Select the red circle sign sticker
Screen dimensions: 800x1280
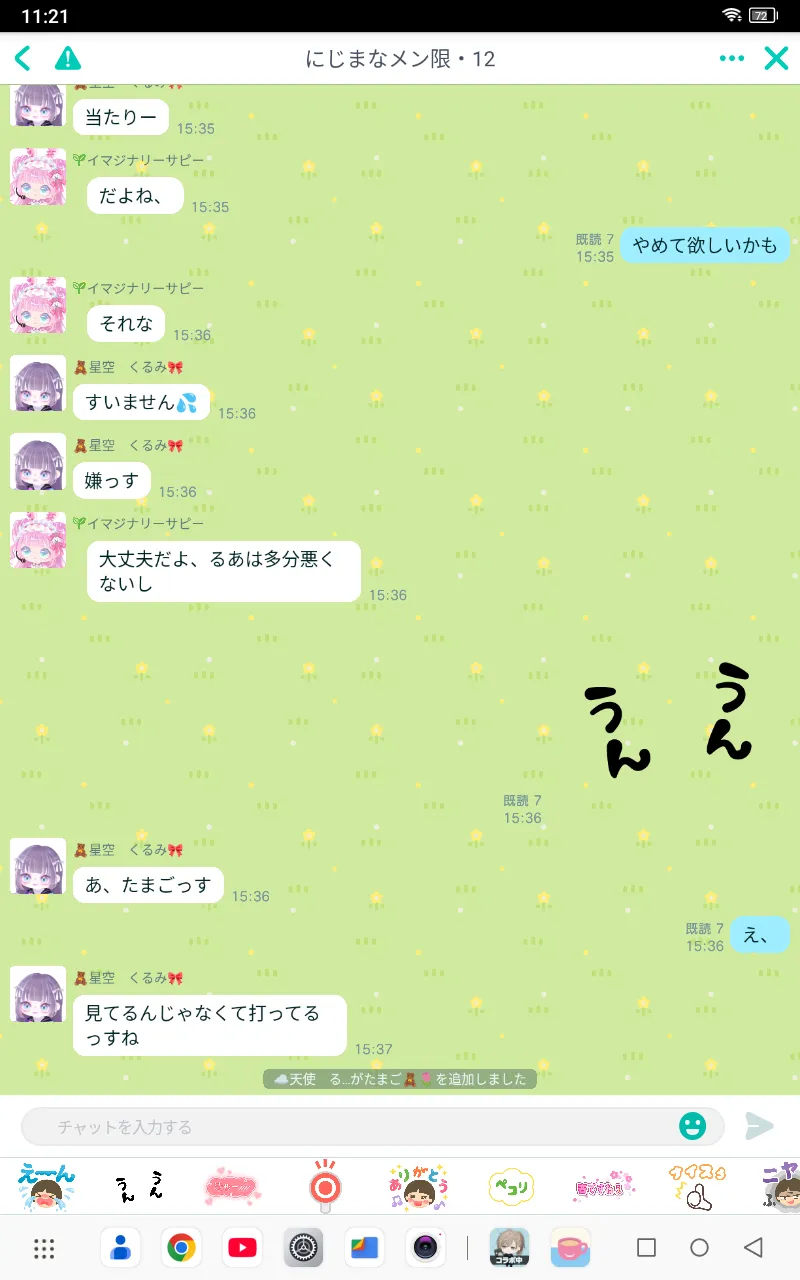tap(324, 1187)
